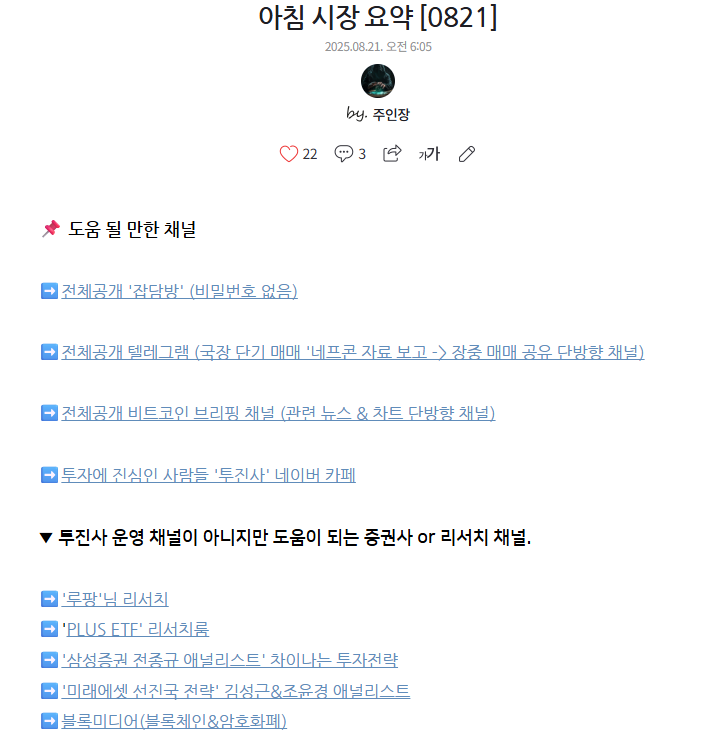Open the 비트코인 브리핑 채널 link
This screenshot has width=718, height=747.
click(278, 413)
